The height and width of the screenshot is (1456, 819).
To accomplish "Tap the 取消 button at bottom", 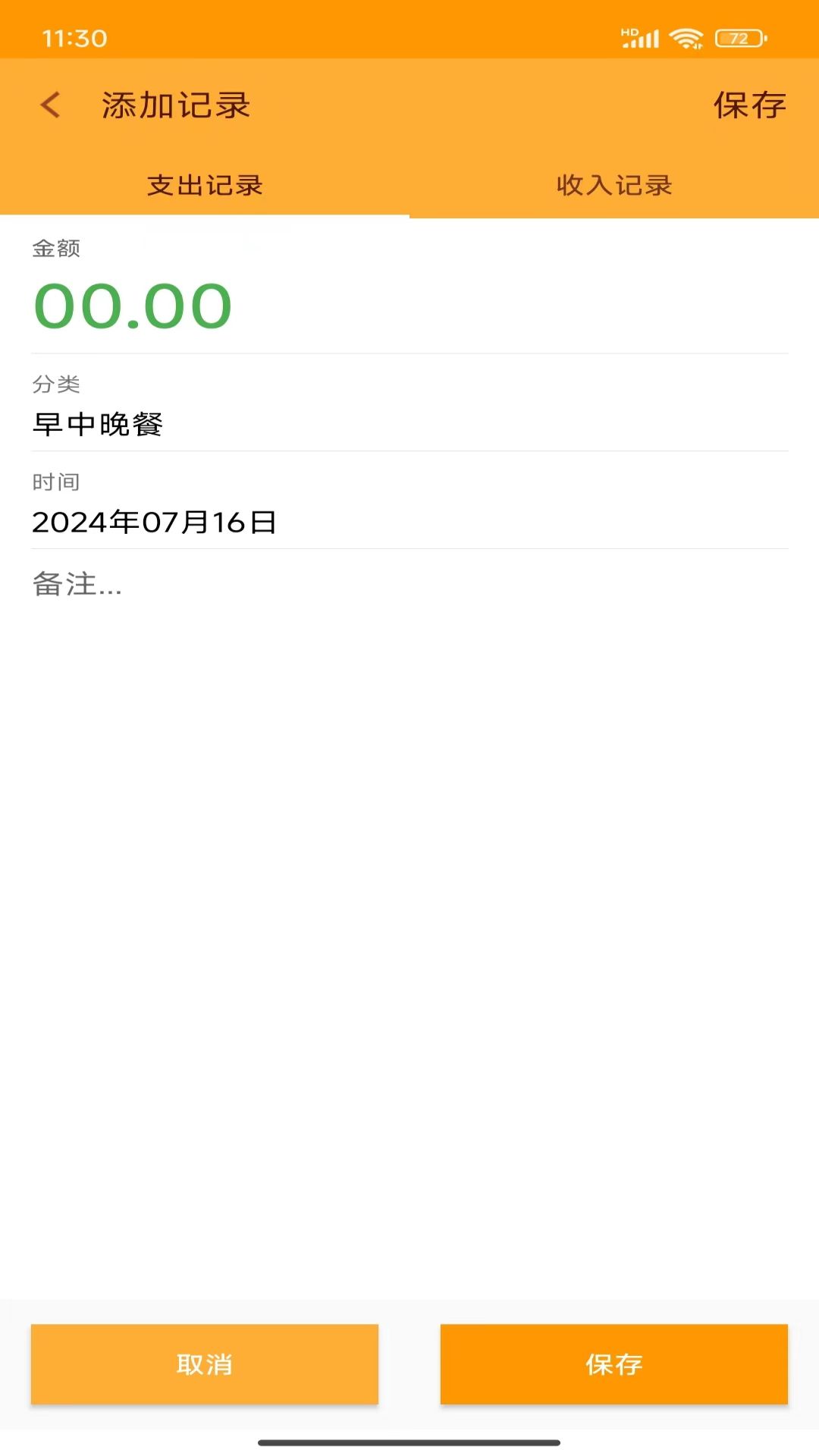I will [x=205, y=1364].
